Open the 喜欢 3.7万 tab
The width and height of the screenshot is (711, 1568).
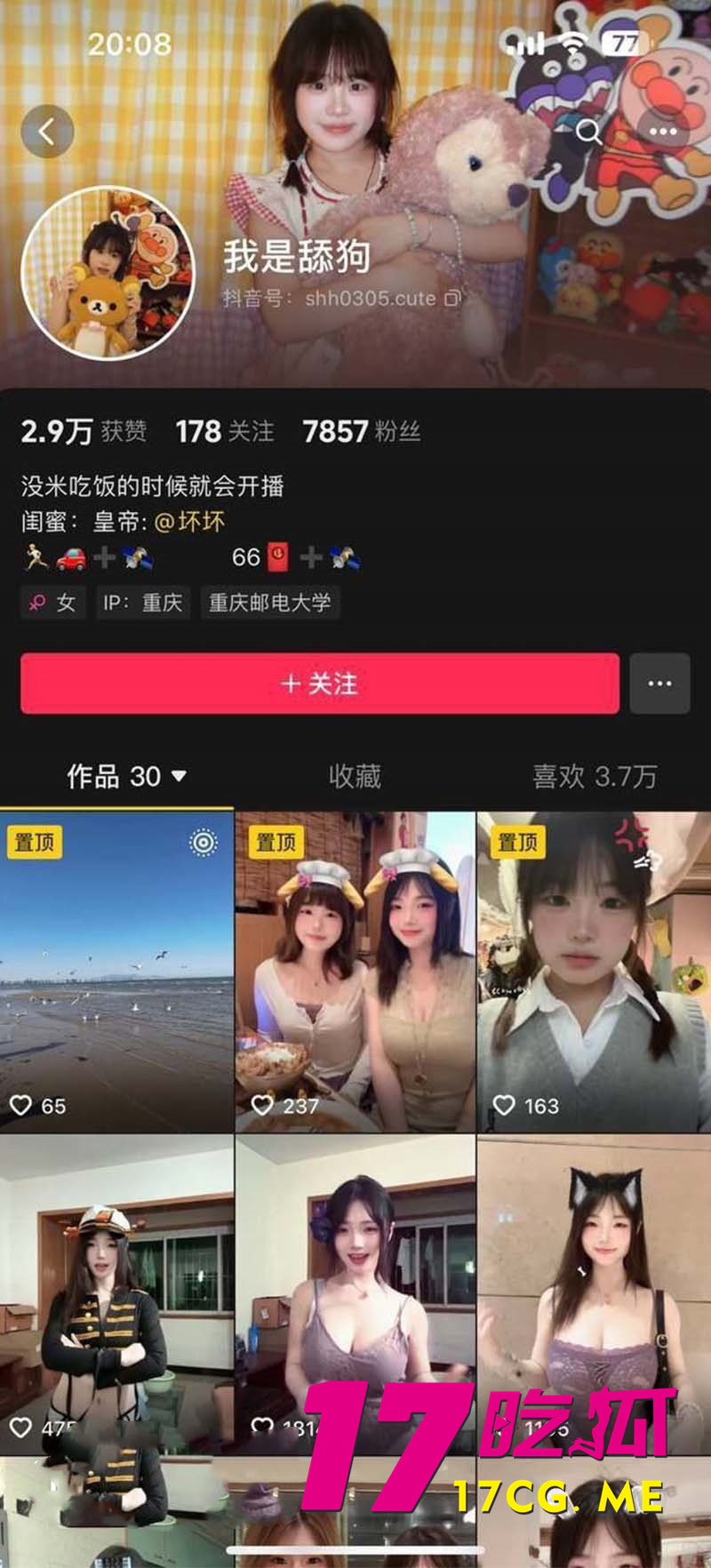(594, 778)
